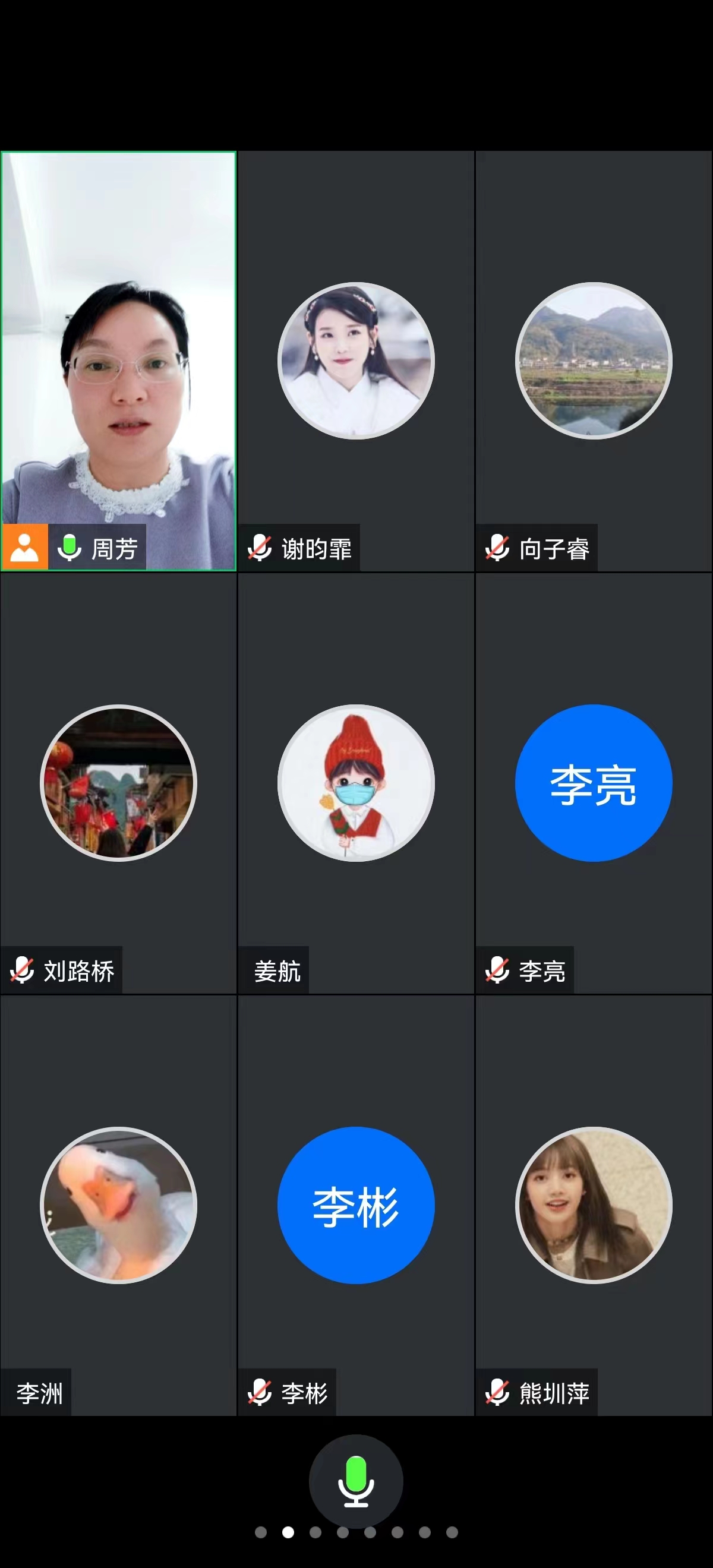Tap 李彬's participant tile
Screen dimensions: 713x1568
[355, 1205]
